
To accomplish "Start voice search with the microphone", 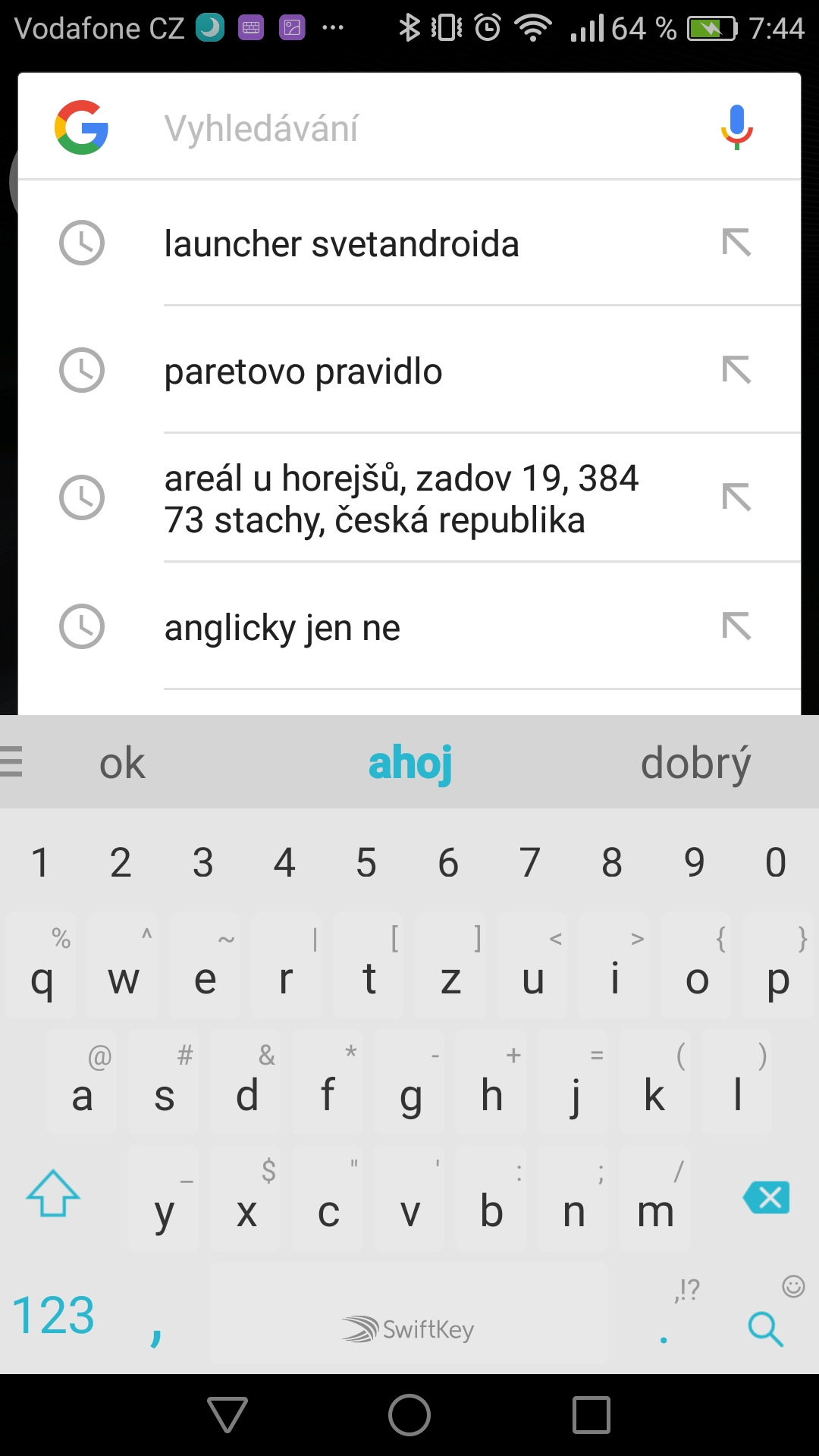I will coord(736,127).
